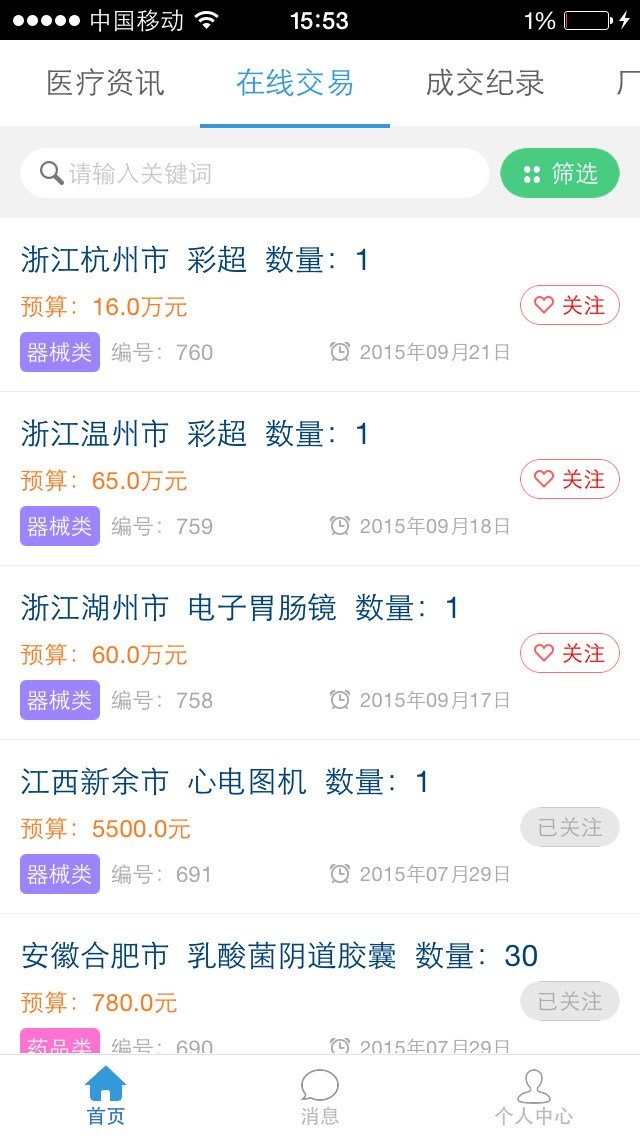Unfollow the 安徽合肥市 乳酸菌阴道胶囊 listing

tap(570, 1001)
